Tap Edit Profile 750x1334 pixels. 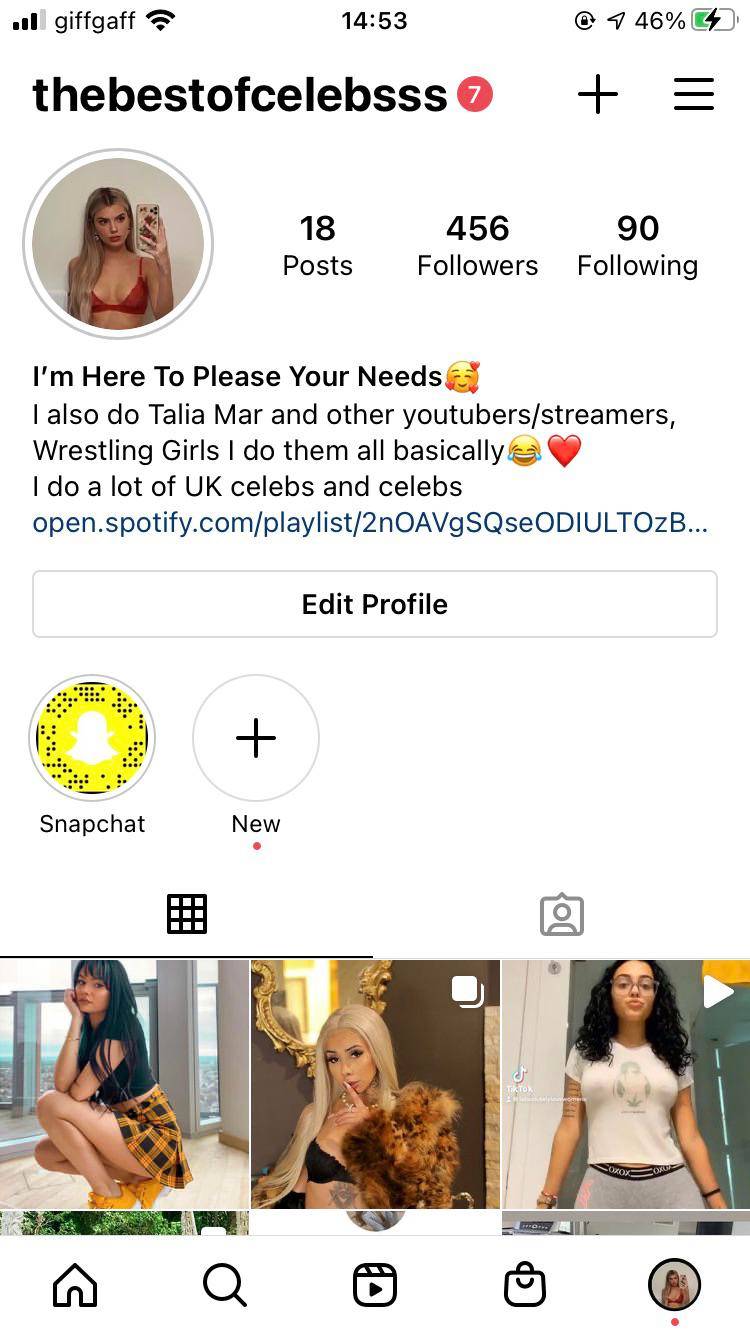tap(374, 604)
